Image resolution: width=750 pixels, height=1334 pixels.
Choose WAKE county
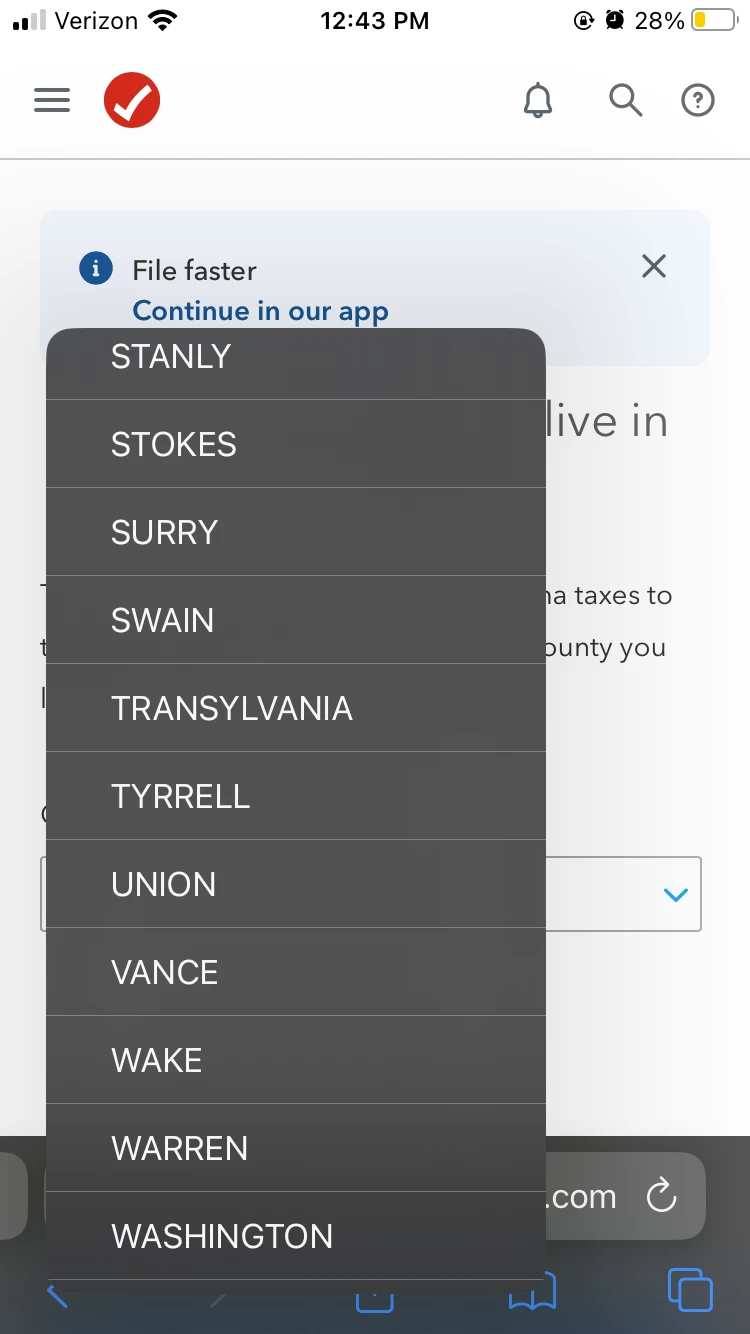click(x=295, y=1060)
